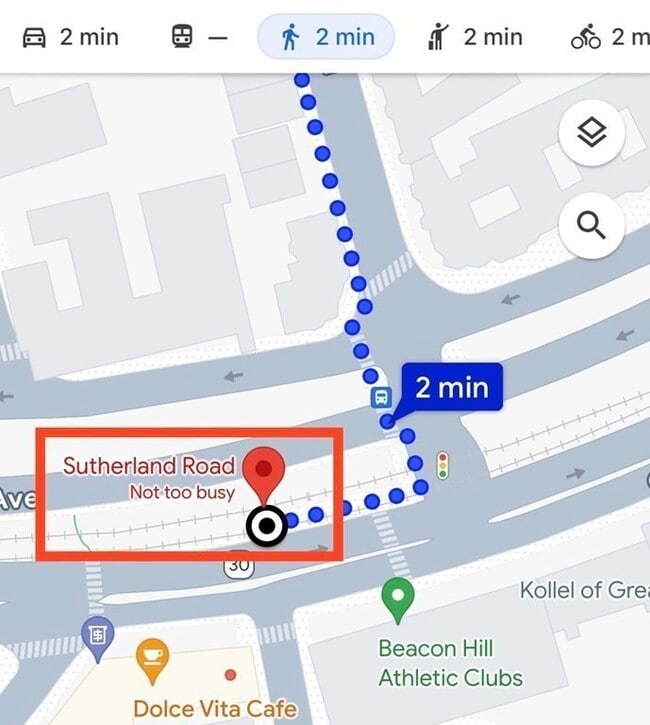
Task: Switch to transit directions
Action: click(x=200, y=38)
